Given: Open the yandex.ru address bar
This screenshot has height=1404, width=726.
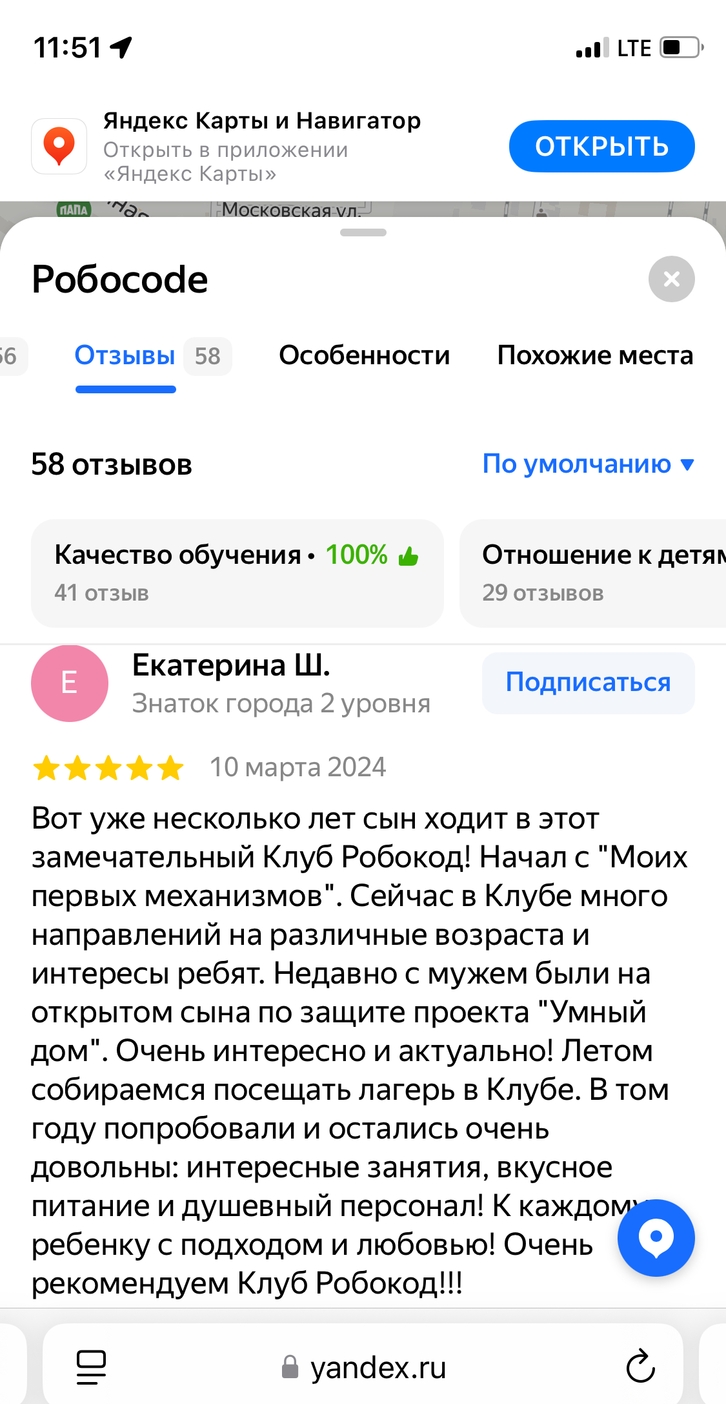Looking at the screenshot, I should coord(363,1367).
